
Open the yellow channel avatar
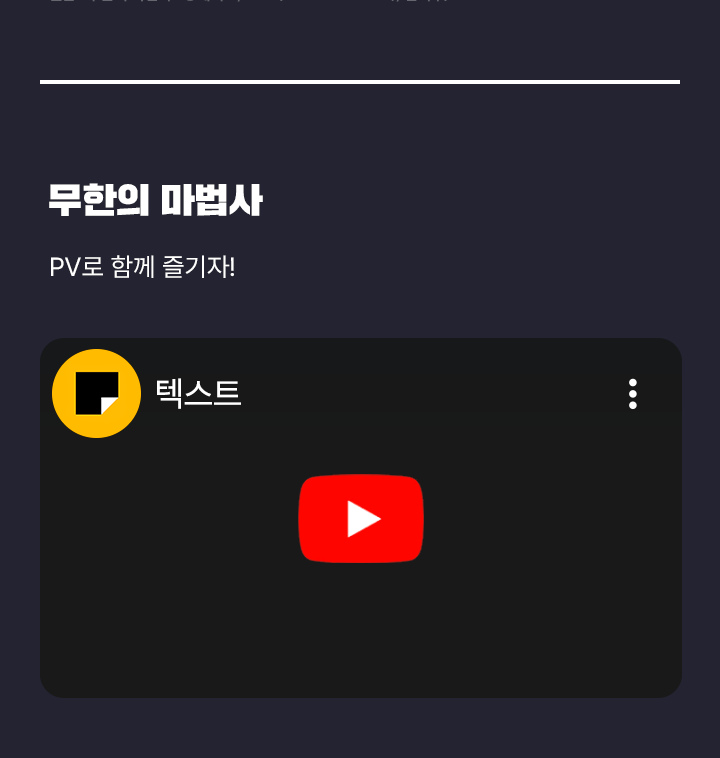pos(96,393)
